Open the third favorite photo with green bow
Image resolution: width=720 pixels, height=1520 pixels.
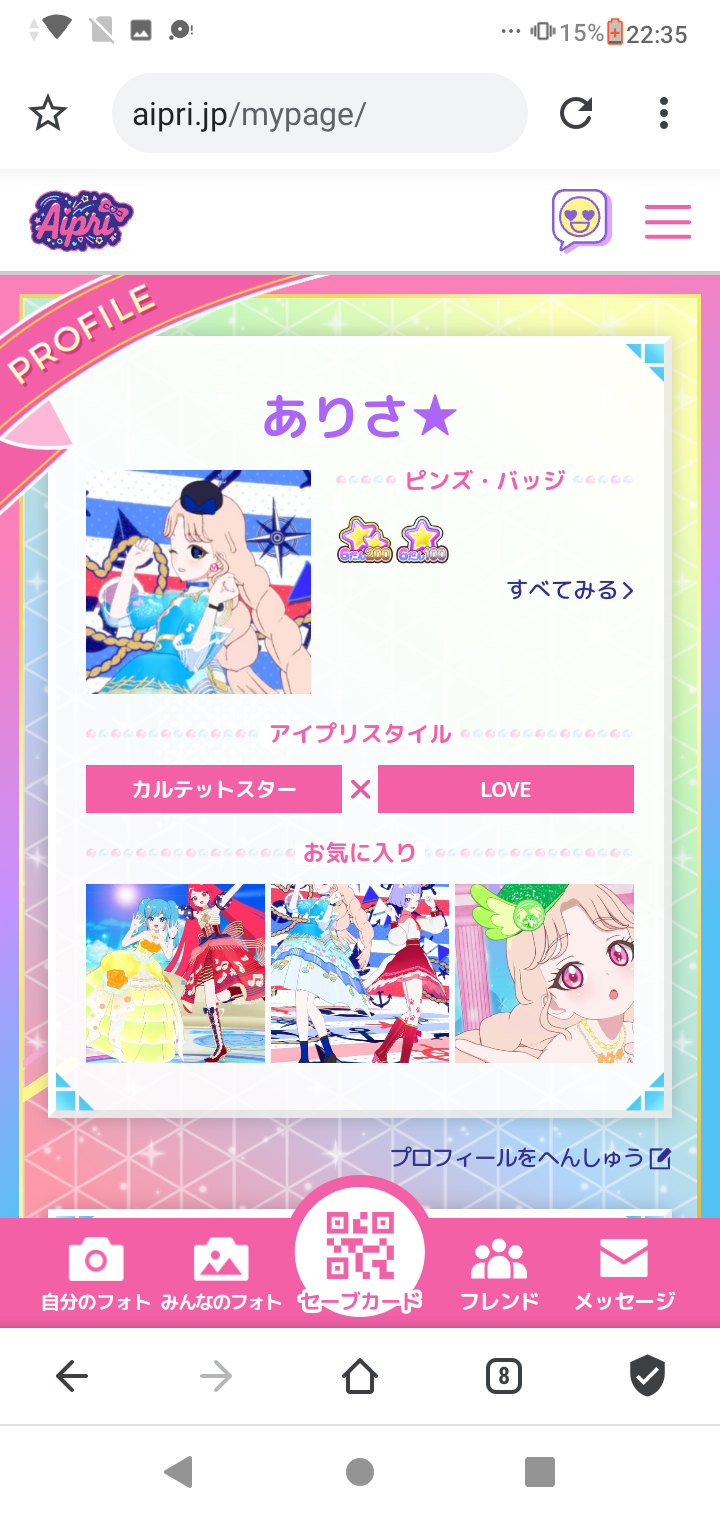pyautogui.click(x=544, y=973)
